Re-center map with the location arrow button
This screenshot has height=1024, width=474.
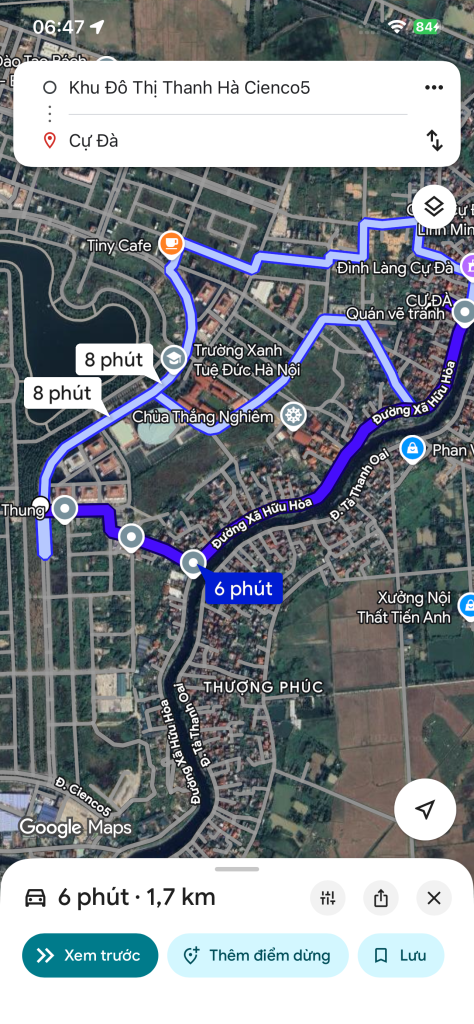point(425,809)
